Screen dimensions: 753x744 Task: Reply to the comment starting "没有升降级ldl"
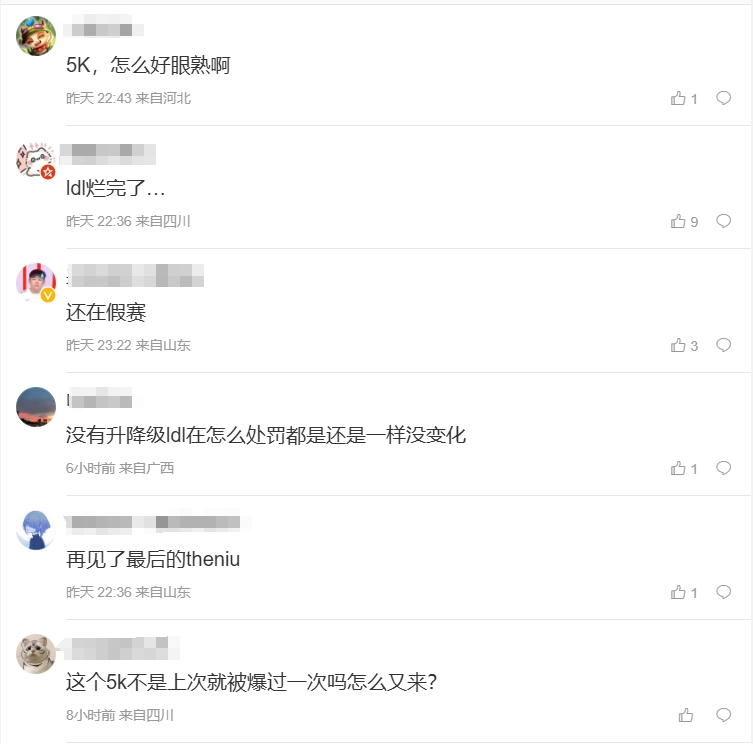point(723,468)
